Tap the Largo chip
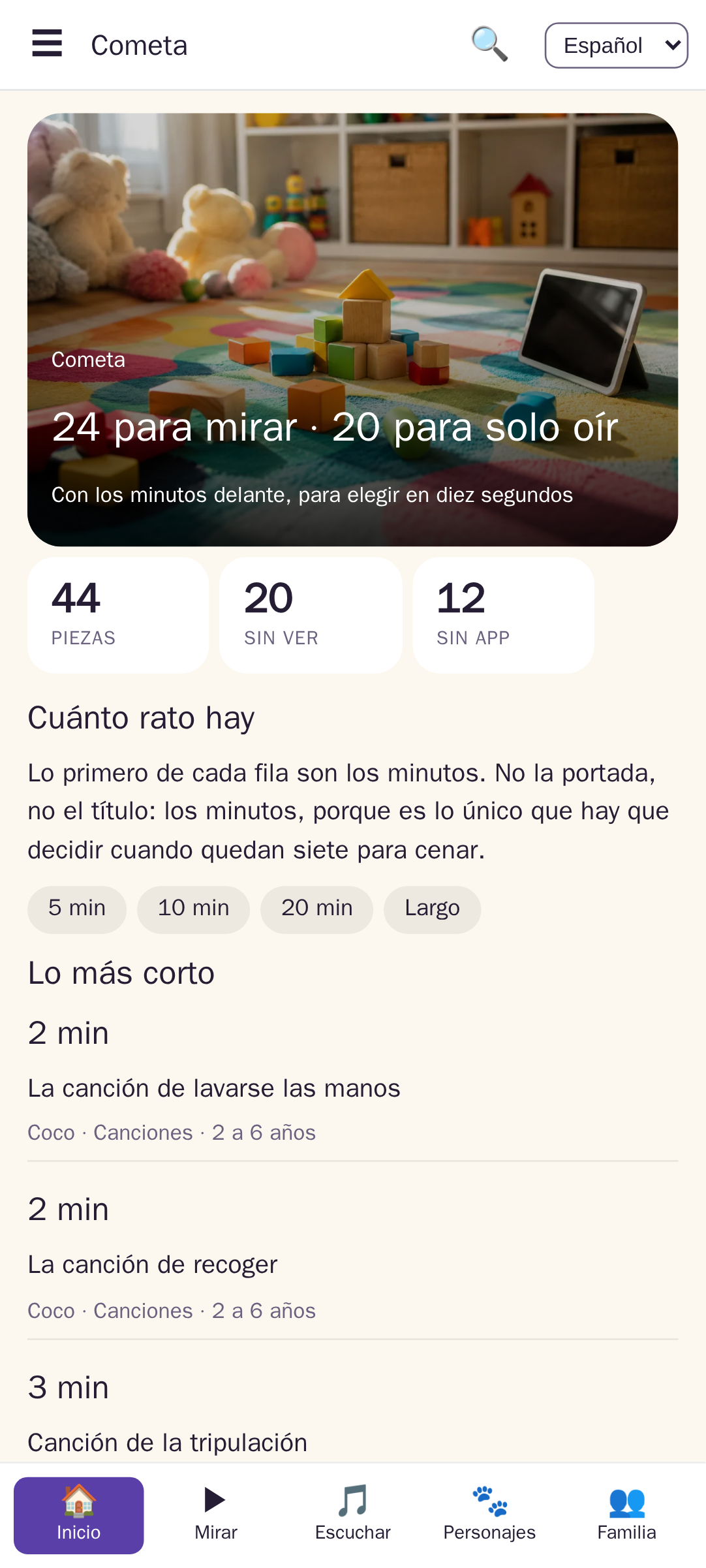The width and height of the screenshot is (706, 1568). point(432,909)
